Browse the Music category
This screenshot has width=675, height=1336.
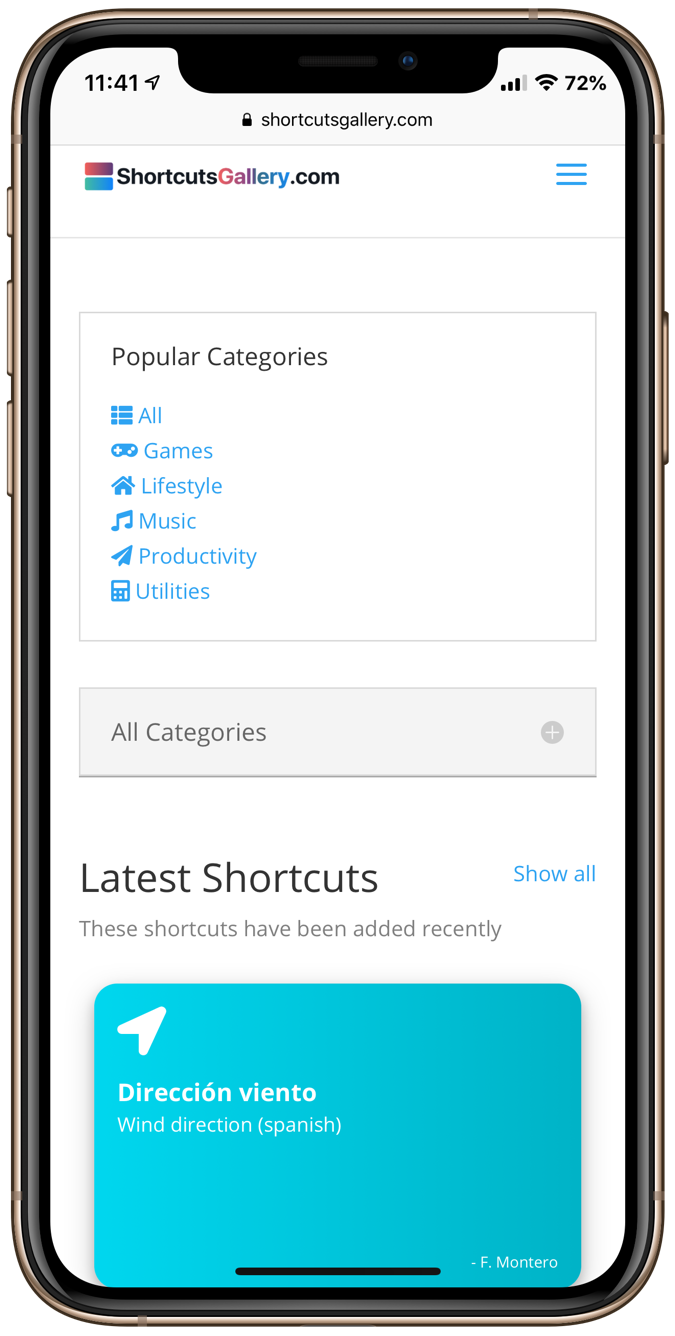pyautogui.click(x=154, y=520)
